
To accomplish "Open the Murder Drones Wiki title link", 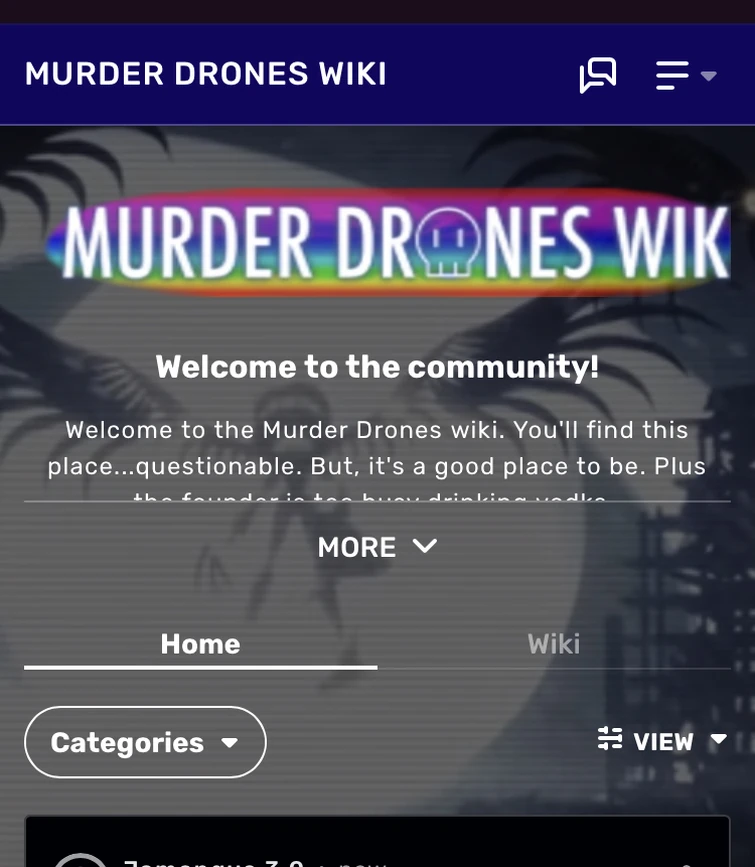I will point(205,74).
